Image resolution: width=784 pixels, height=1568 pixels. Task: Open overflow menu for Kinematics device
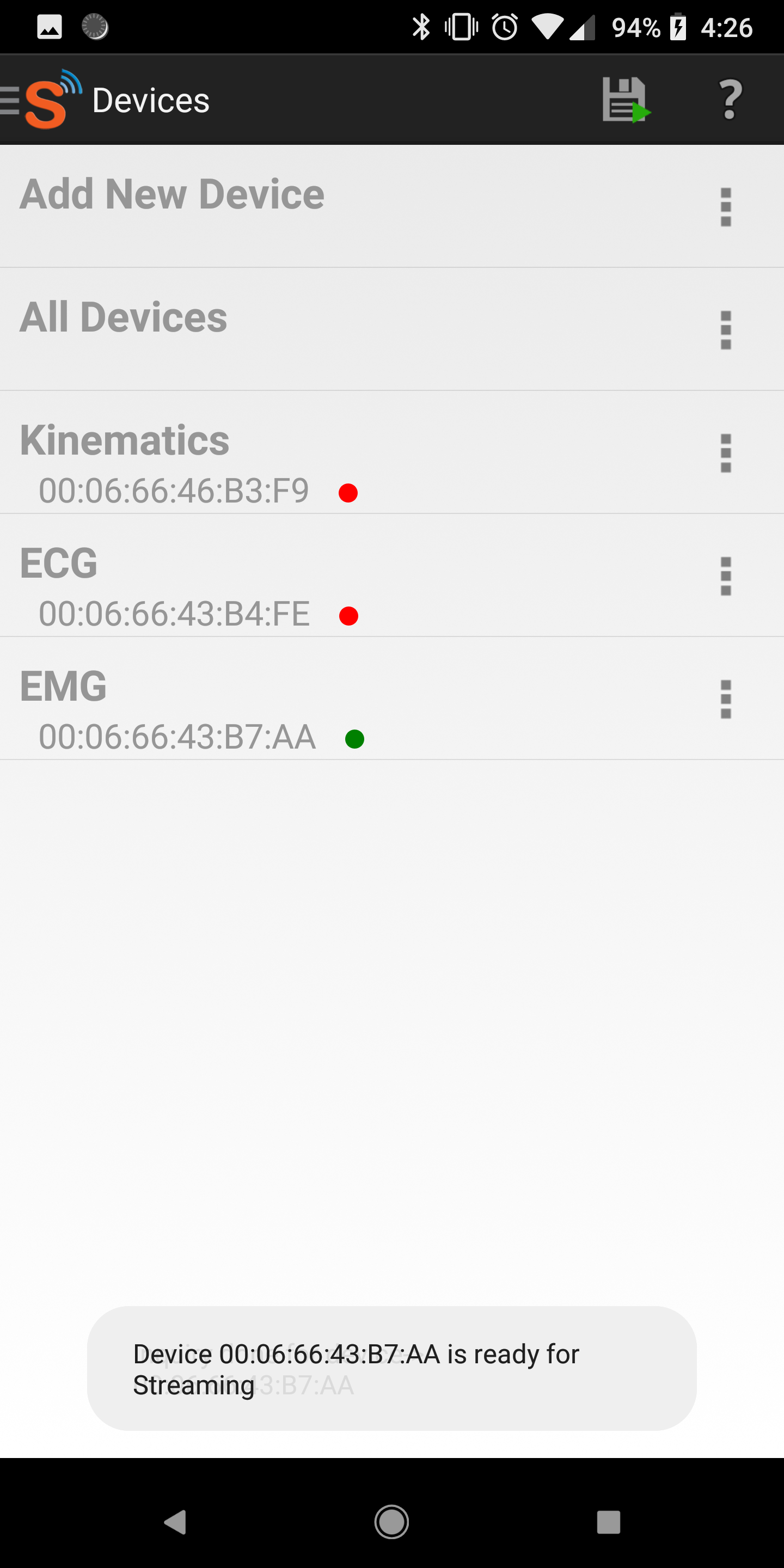pos(726,454)
